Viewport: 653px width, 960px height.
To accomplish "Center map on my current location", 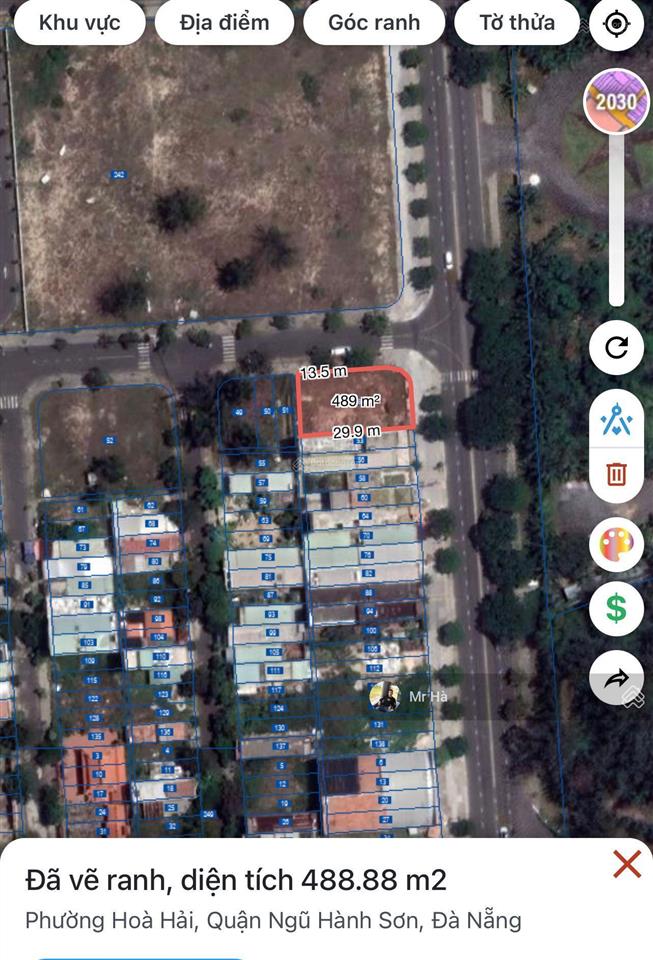I will [617, 23].
